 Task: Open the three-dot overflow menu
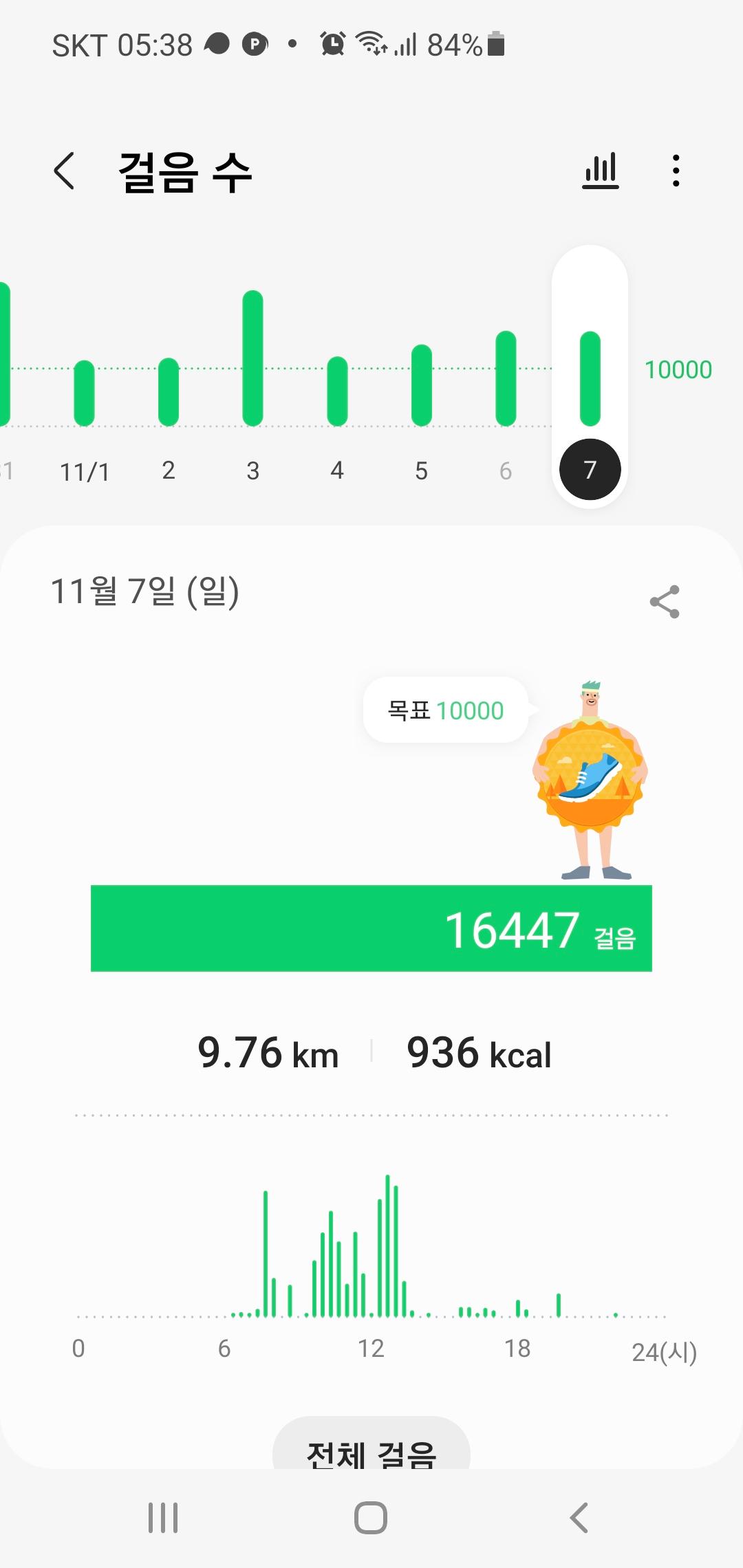click(676, 171)
